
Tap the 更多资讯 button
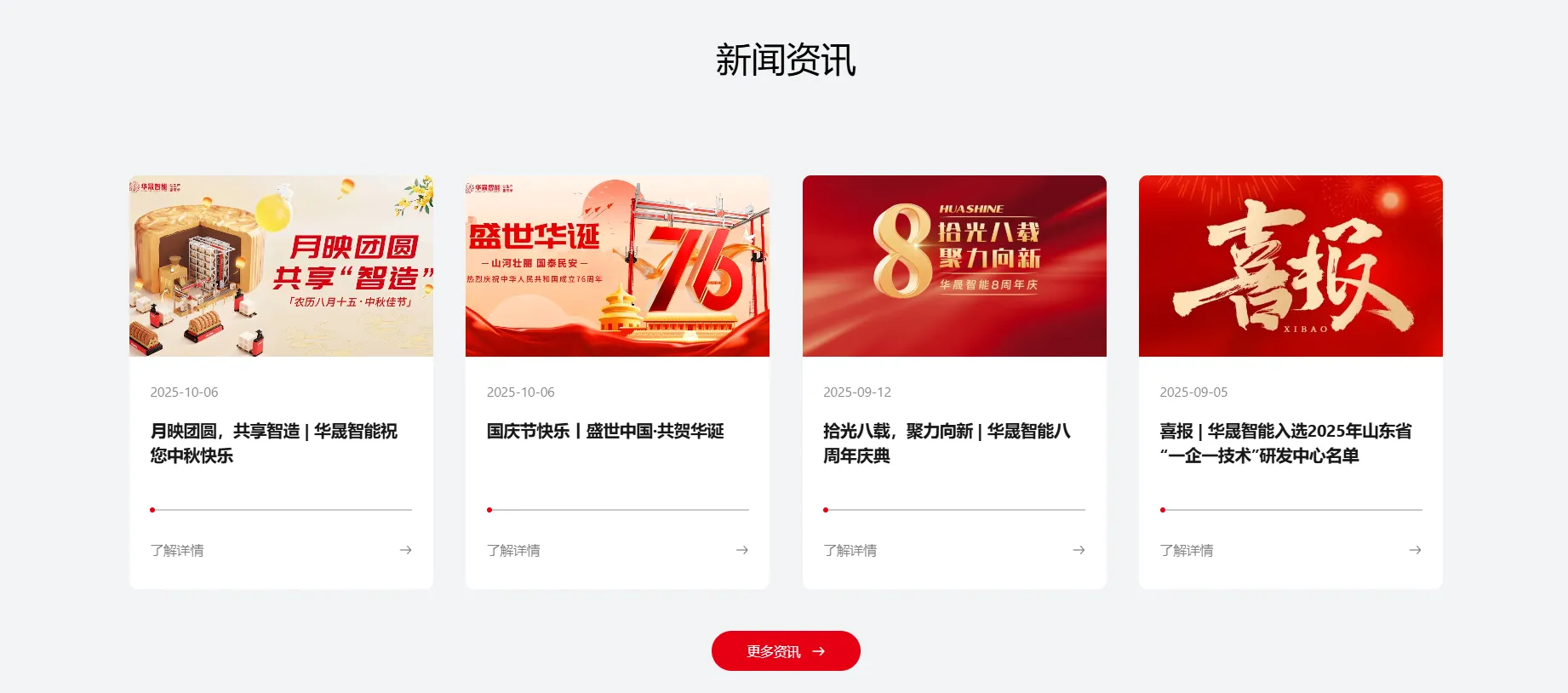pyautogui.click(x=786, y=651)
